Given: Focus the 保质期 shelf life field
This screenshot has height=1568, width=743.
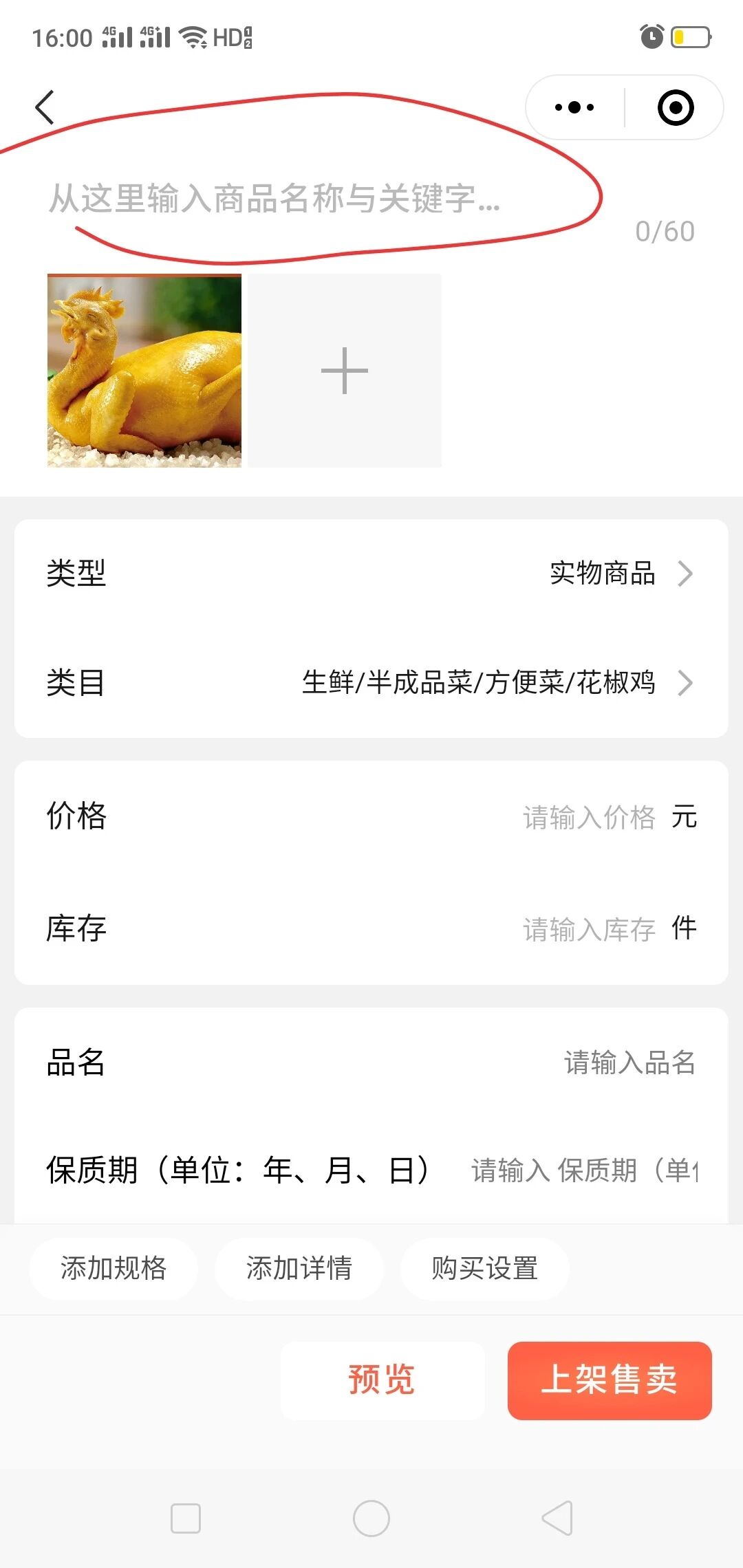Looking at the screenshot, I should click(x=585, y=1170).
